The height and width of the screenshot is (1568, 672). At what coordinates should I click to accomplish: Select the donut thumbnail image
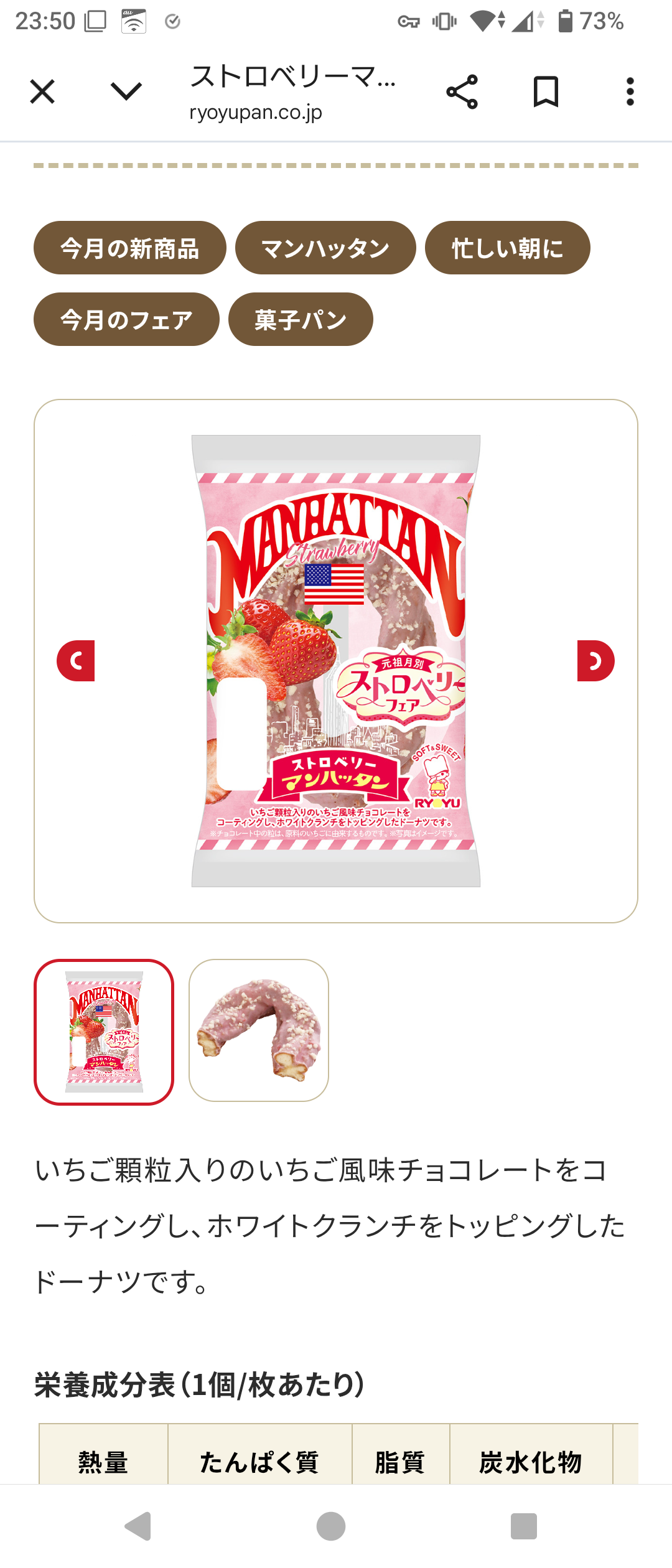259,1030
